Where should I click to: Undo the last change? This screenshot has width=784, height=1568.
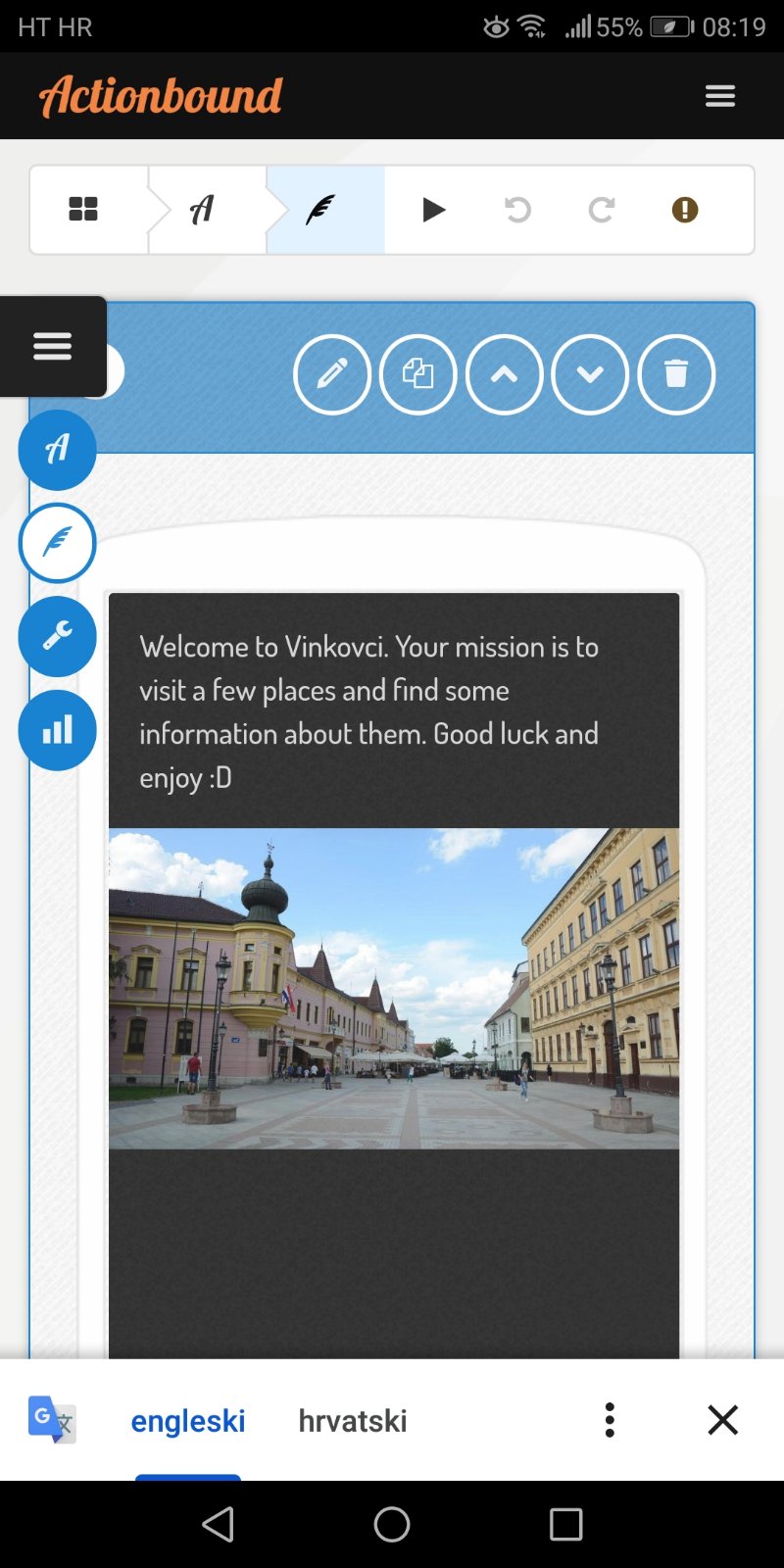517,209
